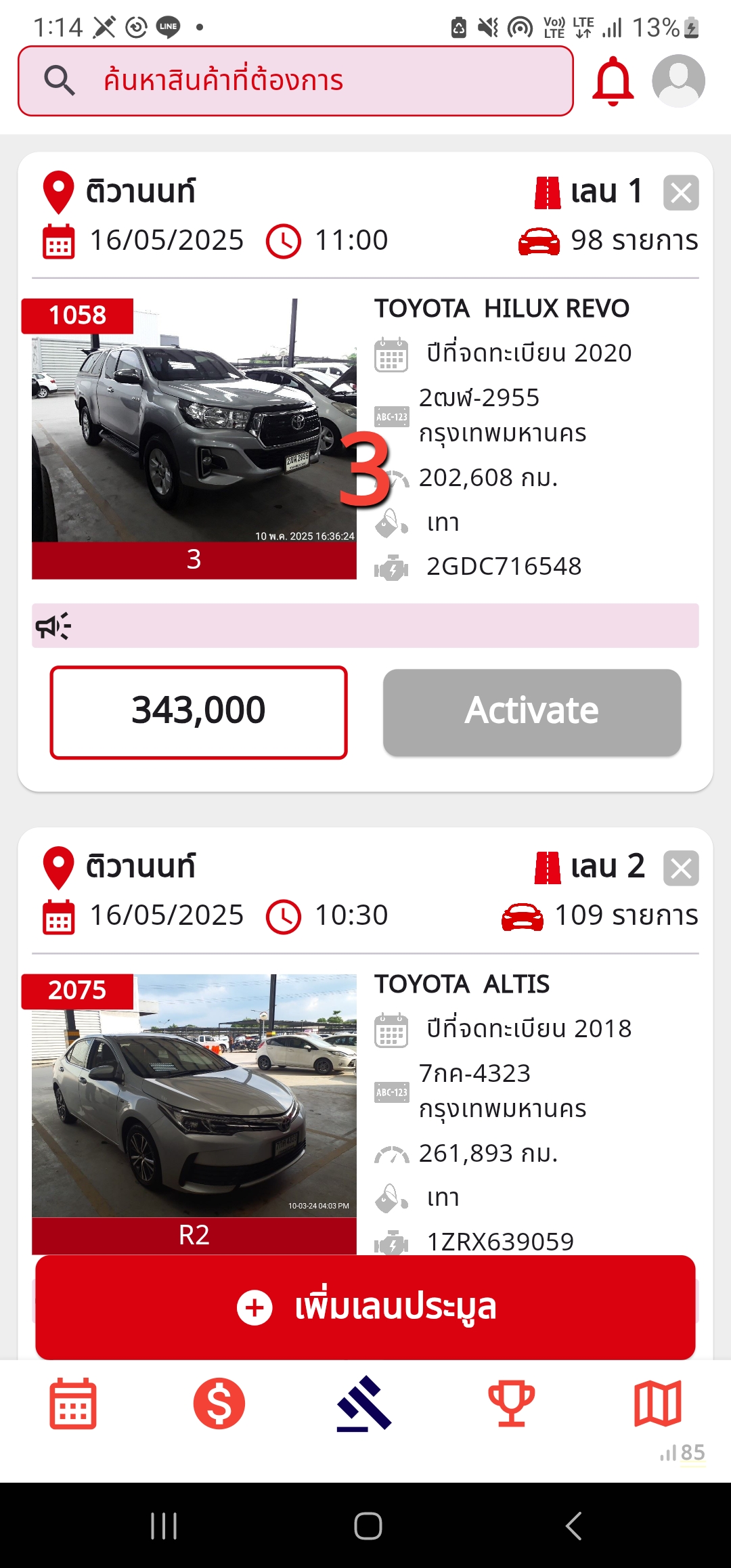This screenshot has height=1568, width=731.
Task: Tap the Activate button
Action: [531, 712]
